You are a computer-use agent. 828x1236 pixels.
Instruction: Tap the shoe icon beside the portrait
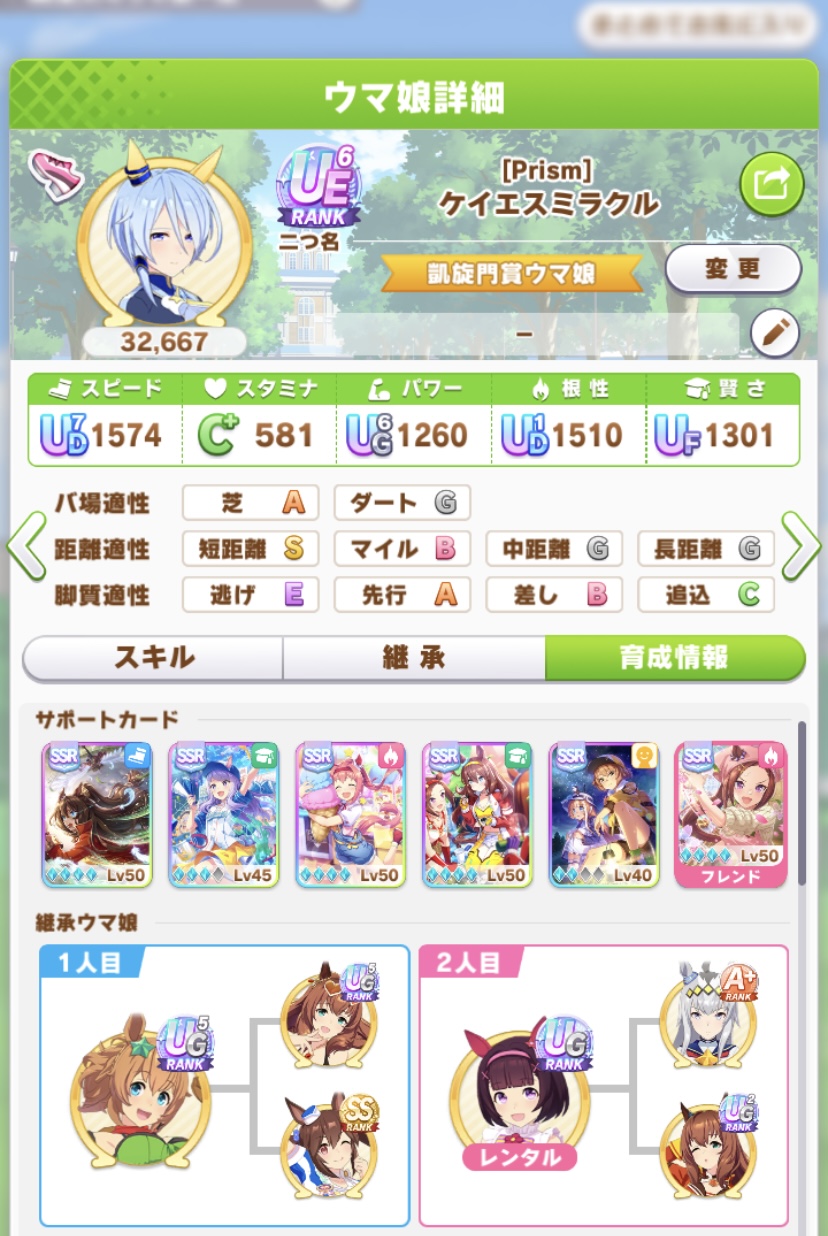[x=56, y=176]
